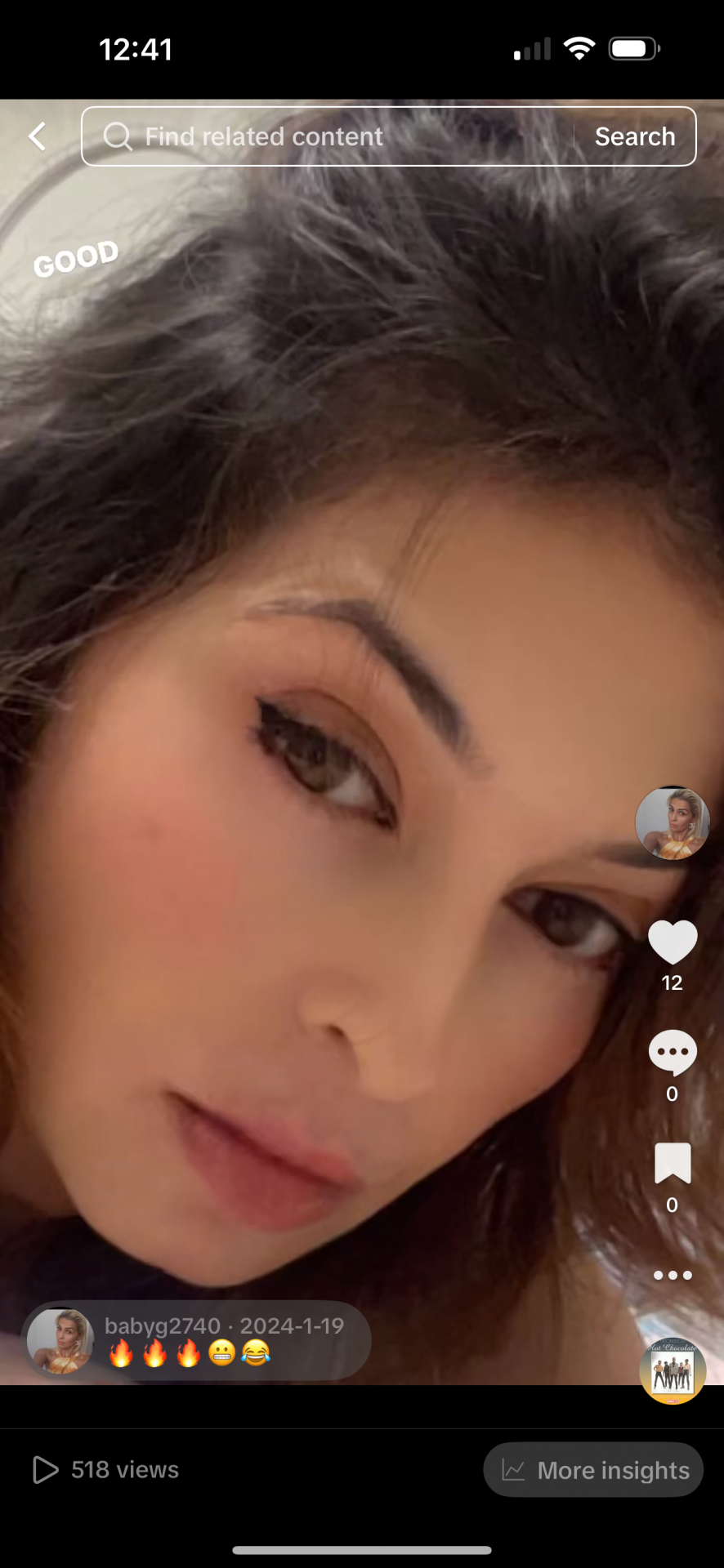Open the three-dot more options
This screenshot has width=724, height=1568.
coord(672,1275)
